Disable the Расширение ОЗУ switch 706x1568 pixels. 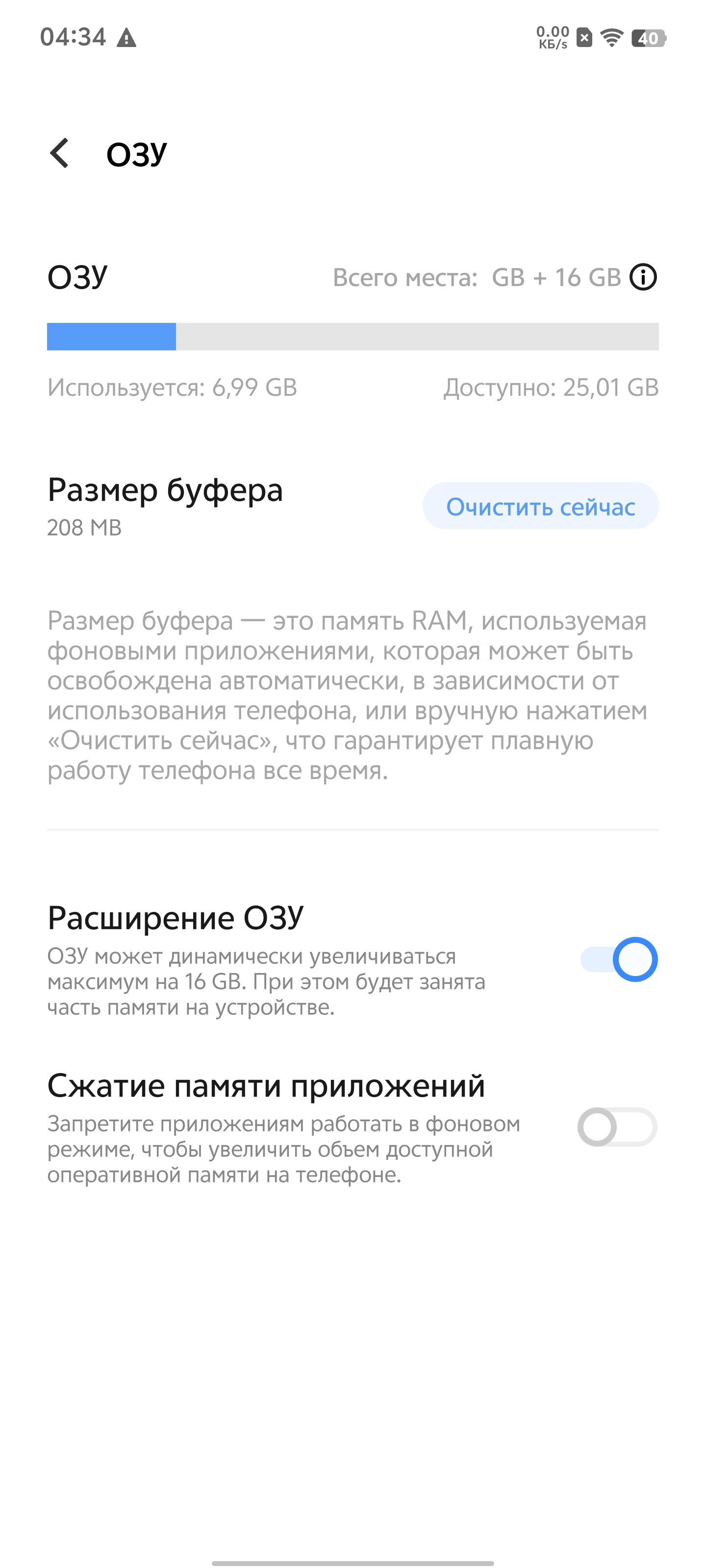619,959
